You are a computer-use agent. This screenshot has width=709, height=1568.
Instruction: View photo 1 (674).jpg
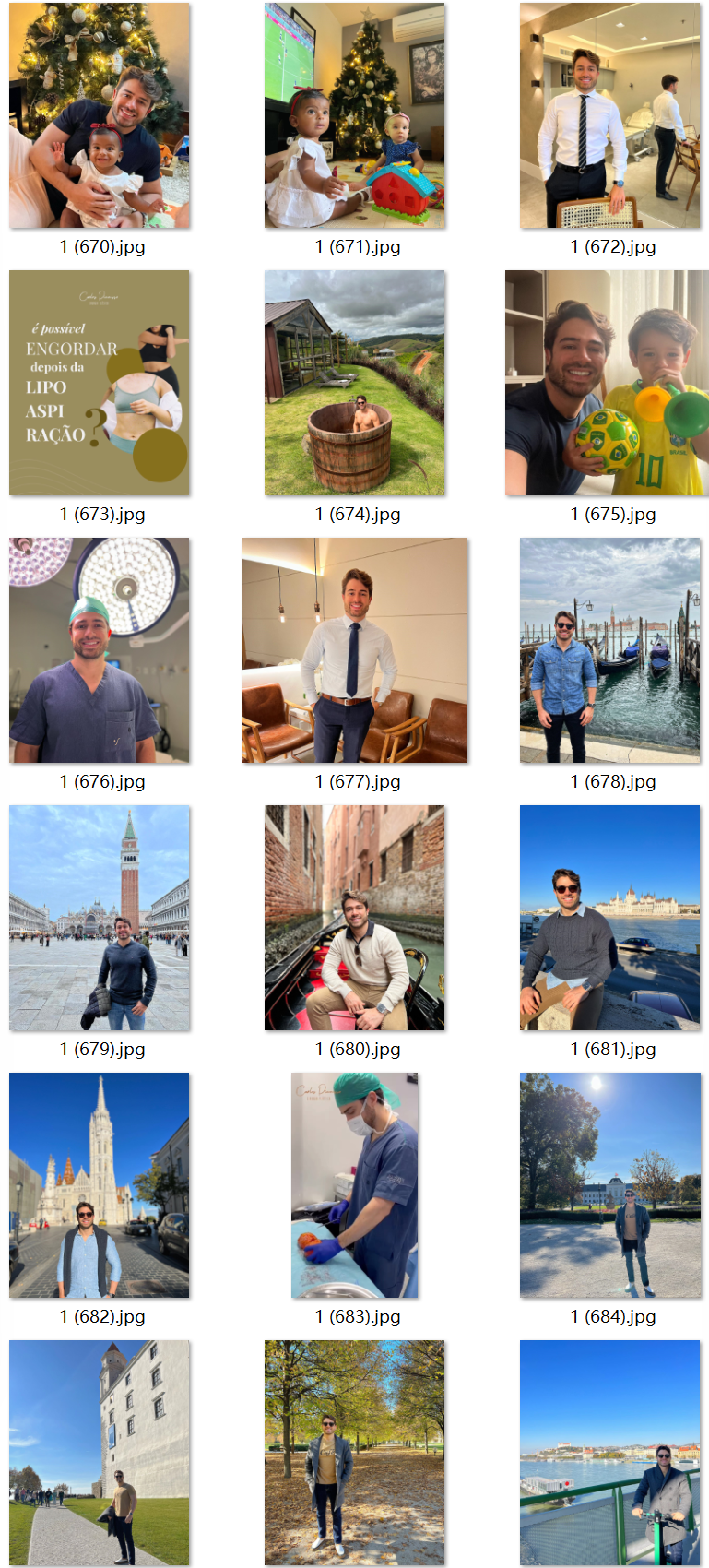coord(355,383)
